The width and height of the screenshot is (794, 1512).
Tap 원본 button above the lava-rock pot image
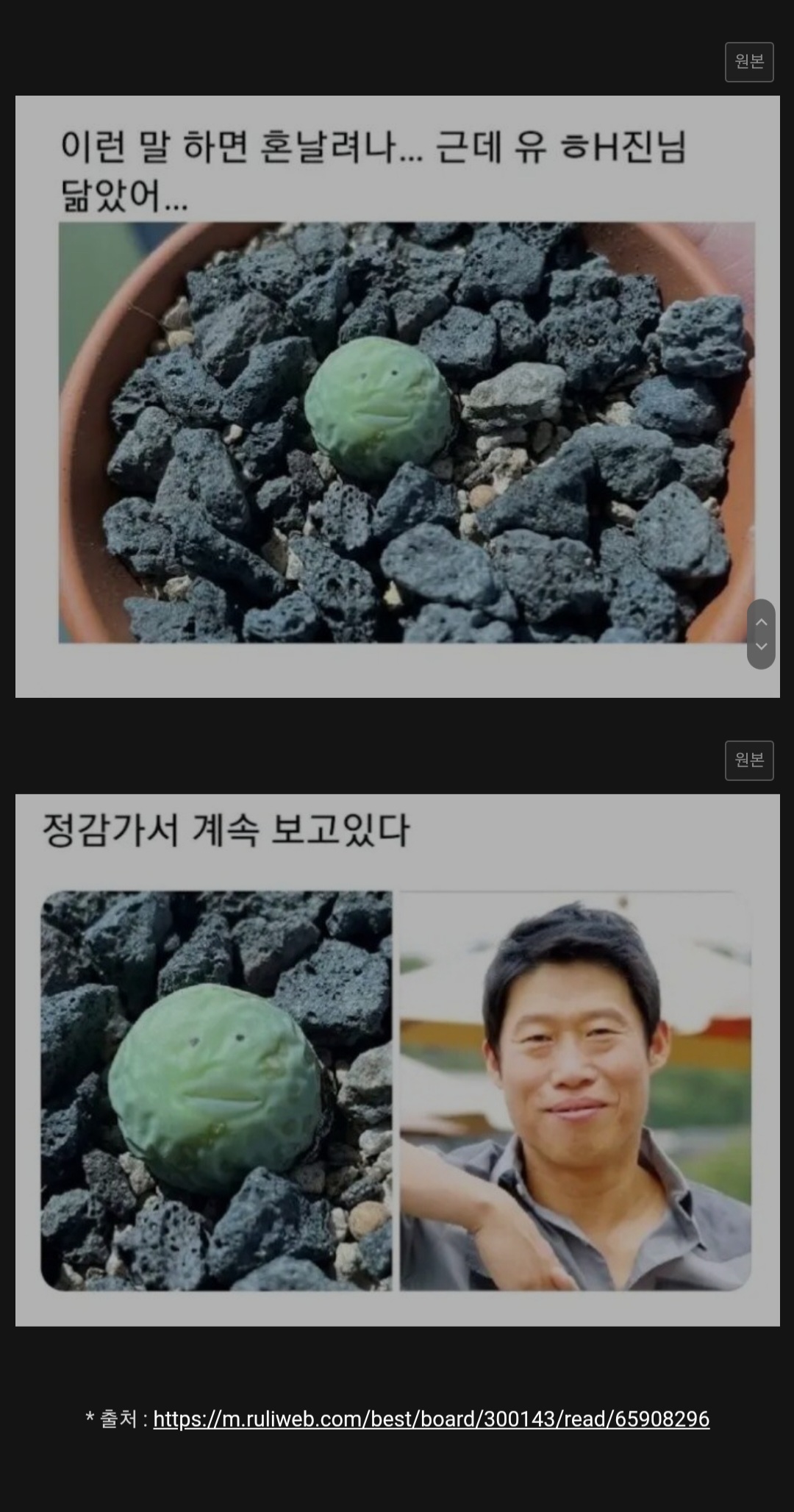click(749, 62)
